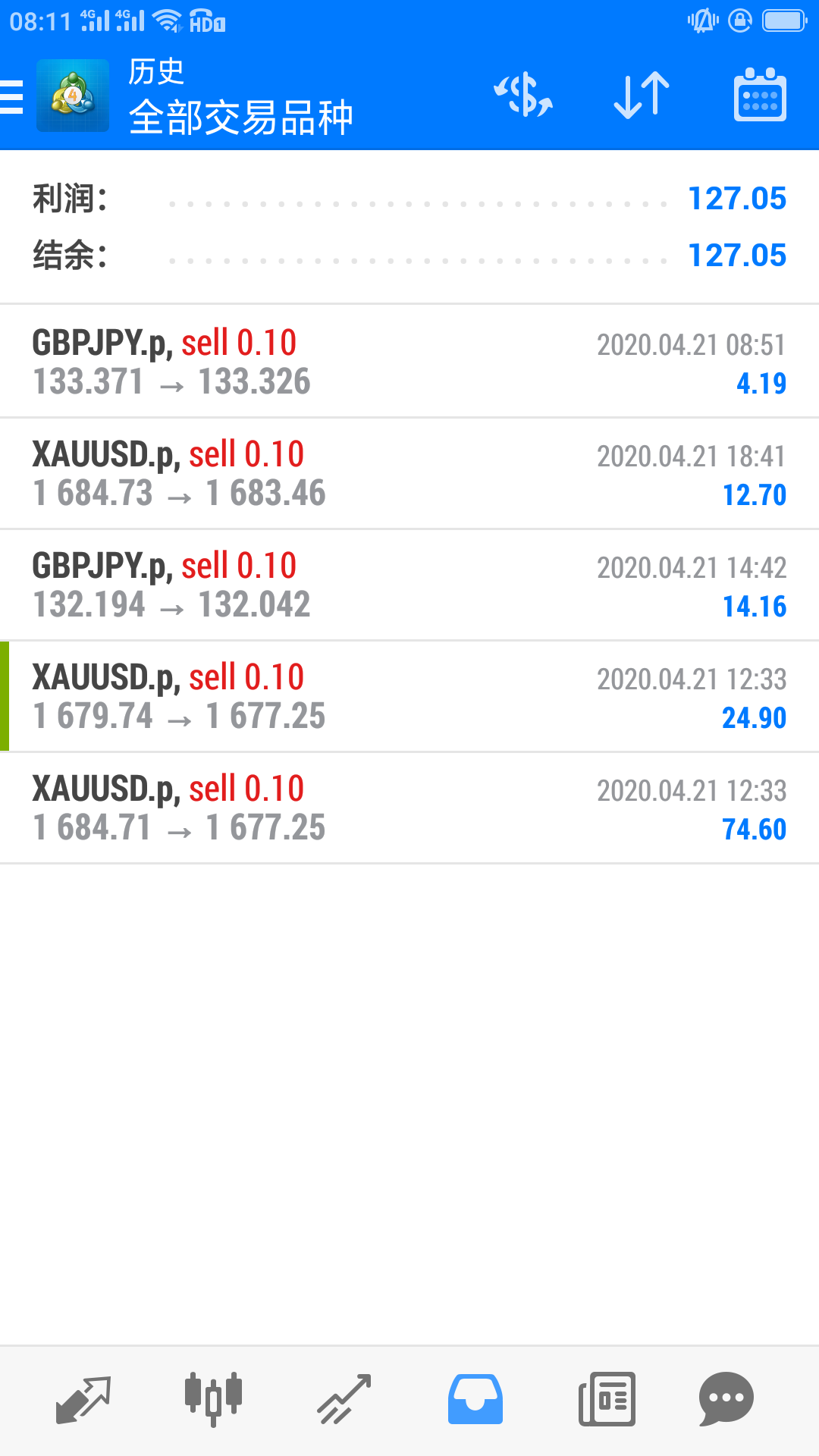Switch to the Quotes tab
Image resolution: width=819 pixels, height=1456 pixels.
(x=83, y=1399)
